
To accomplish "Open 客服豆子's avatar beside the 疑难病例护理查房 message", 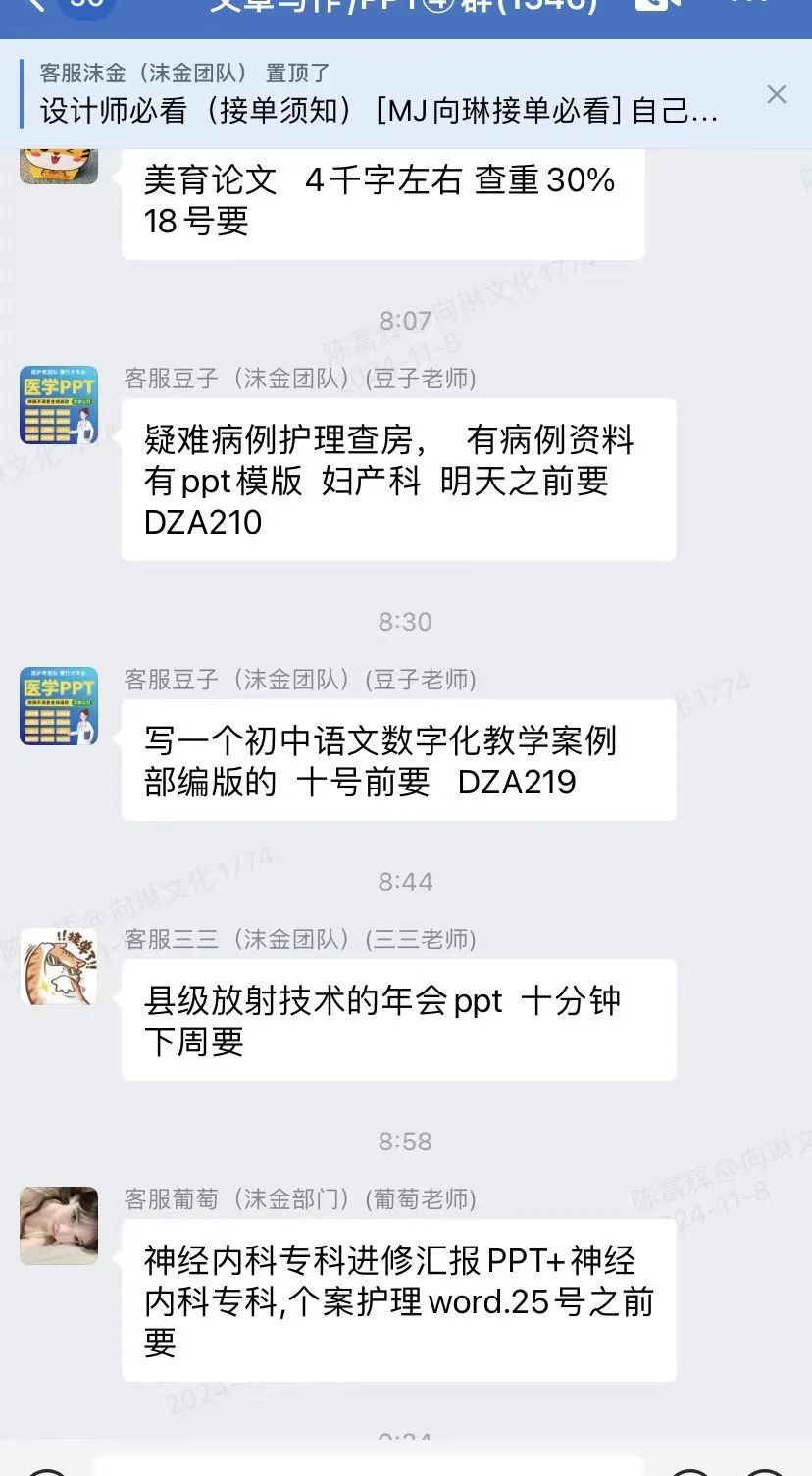I will click(59, 405).
